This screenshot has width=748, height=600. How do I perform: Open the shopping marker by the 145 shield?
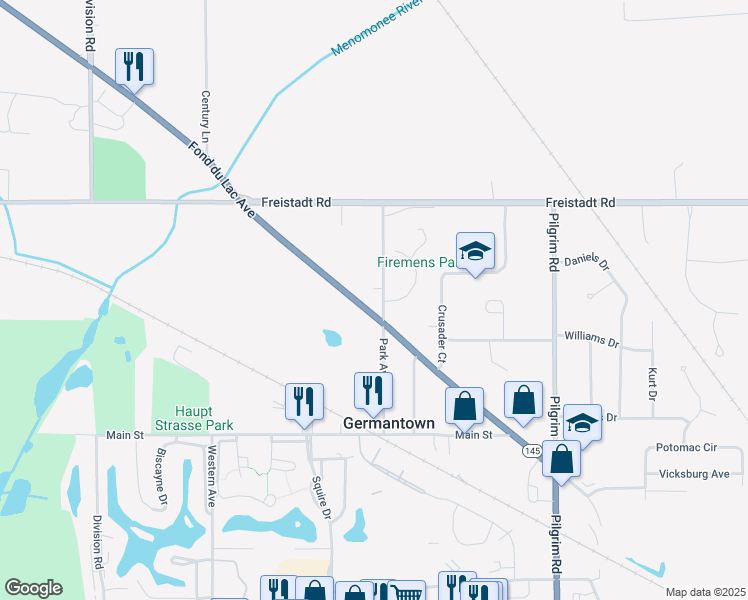click(562, 459)
